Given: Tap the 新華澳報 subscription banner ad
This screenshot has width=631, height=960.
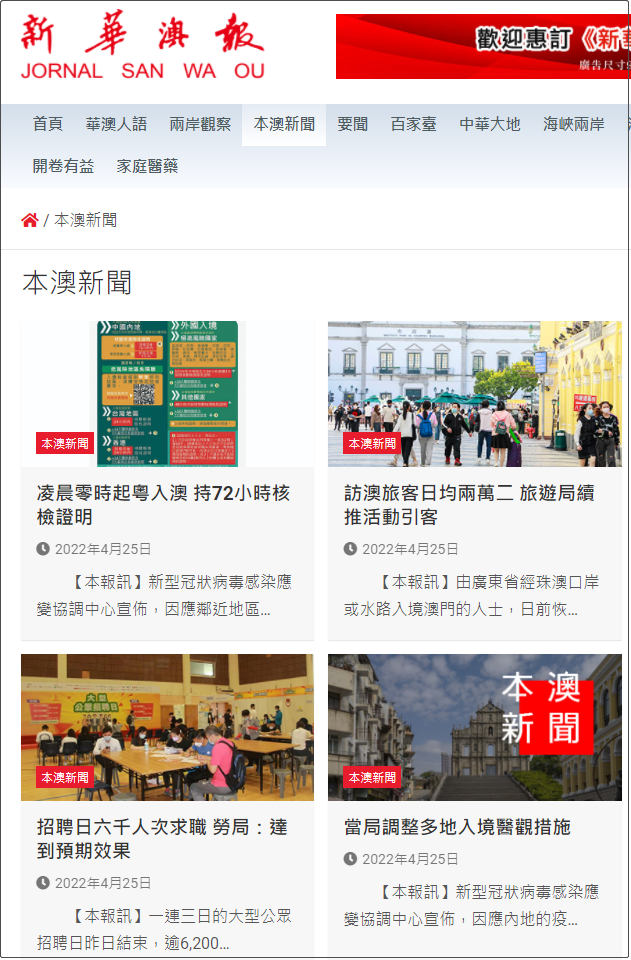Looking at the screenshot, I should pos(482,46).
